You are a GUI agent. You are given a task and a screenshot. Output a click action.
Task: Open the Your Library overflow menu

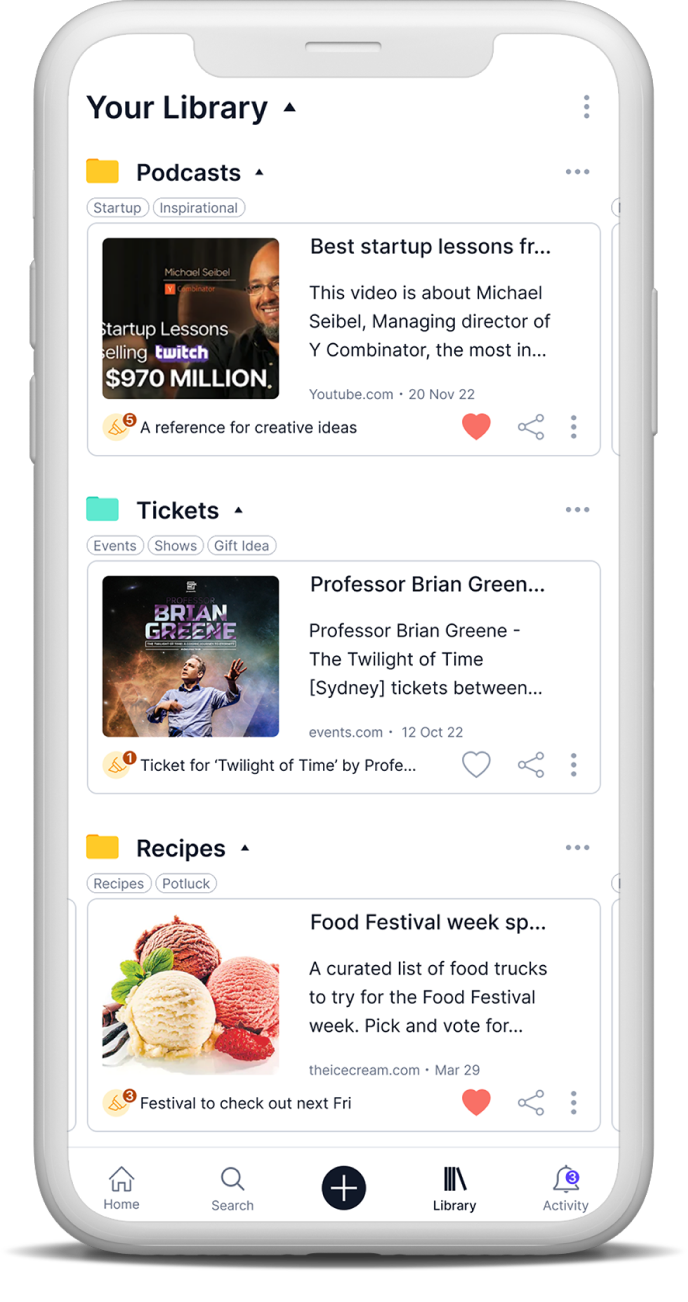click(x=586, y=107)
